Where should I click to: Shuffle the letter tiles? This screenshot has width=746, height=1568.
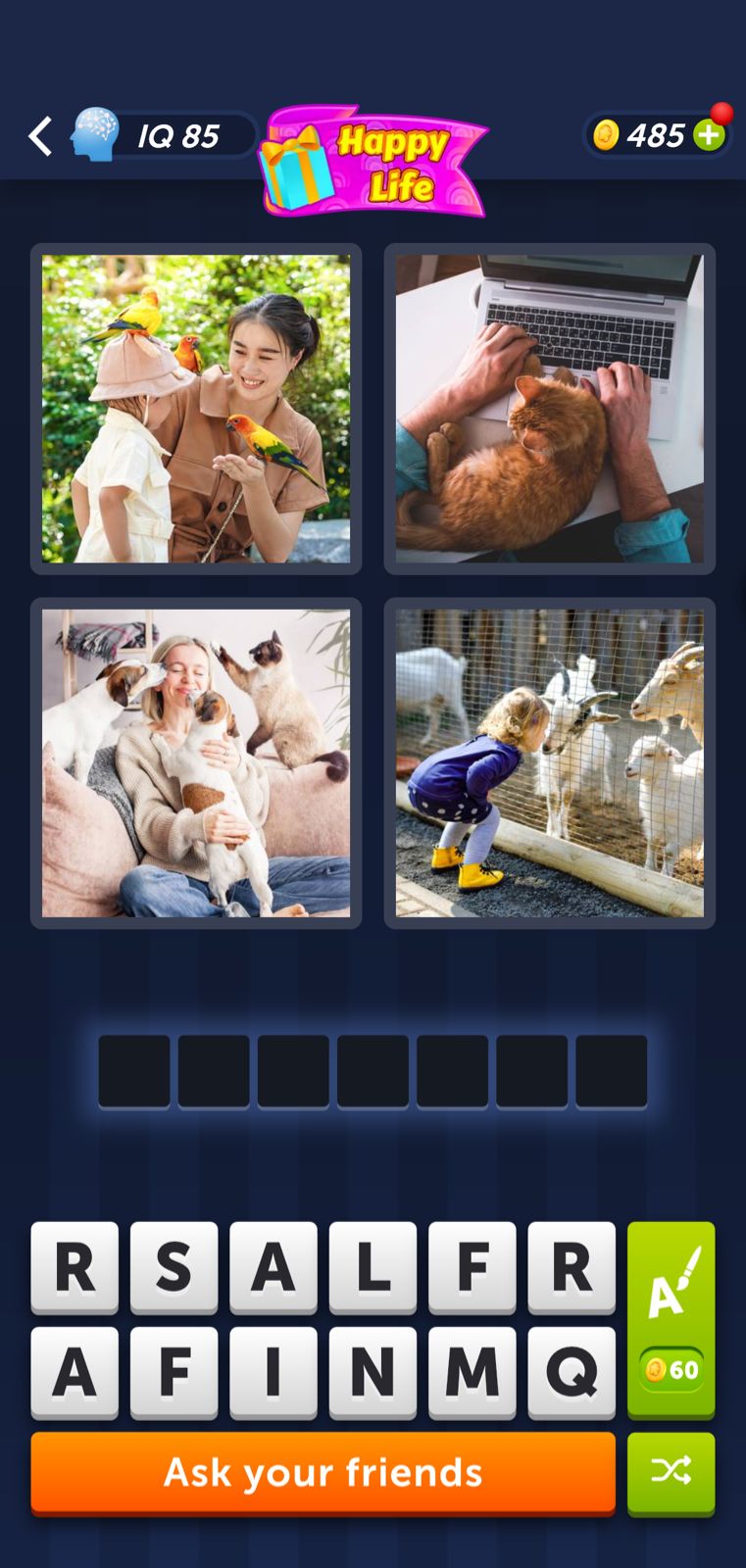tap(671, 1472)
